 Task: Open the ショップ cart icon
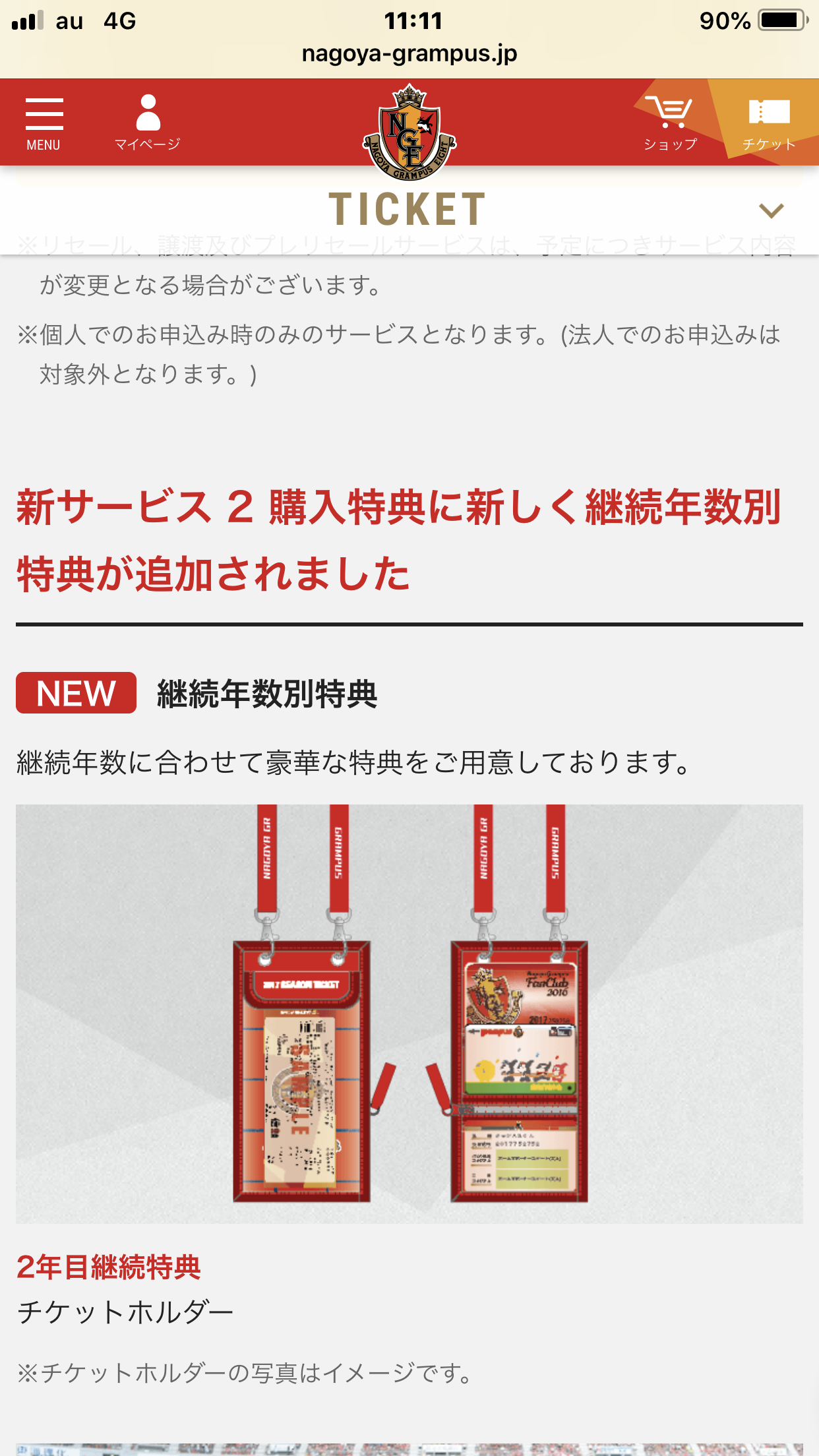[x=670, y=123]
